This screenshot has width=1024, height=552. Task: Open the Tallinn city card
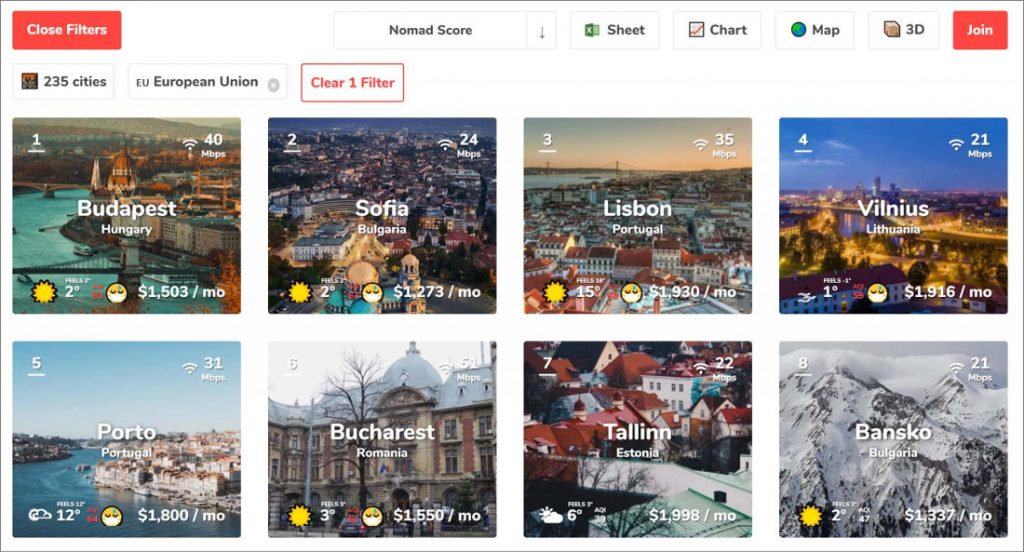[637, 439]
